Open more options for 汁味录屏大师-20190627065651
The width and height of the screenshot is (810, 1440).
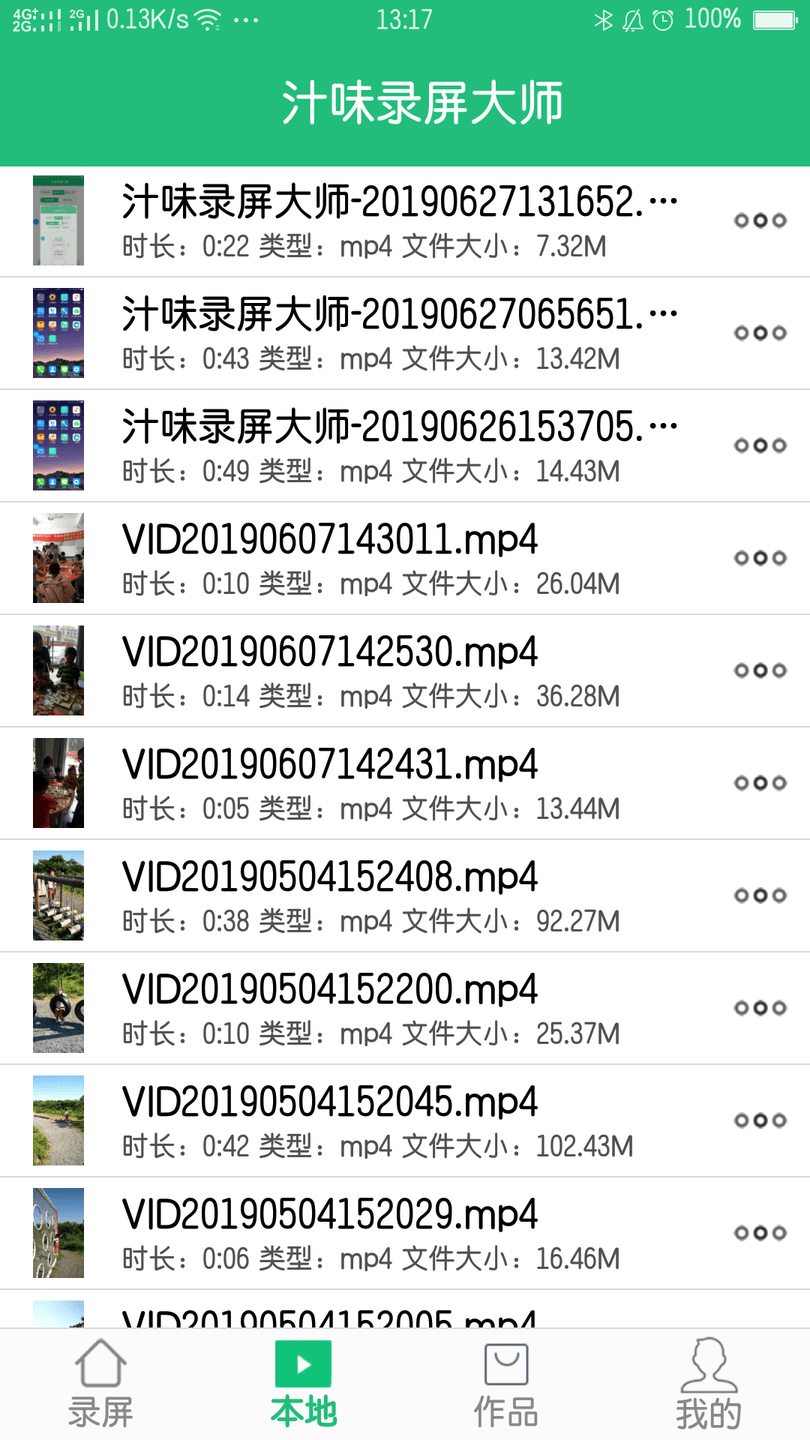[760, 333]
